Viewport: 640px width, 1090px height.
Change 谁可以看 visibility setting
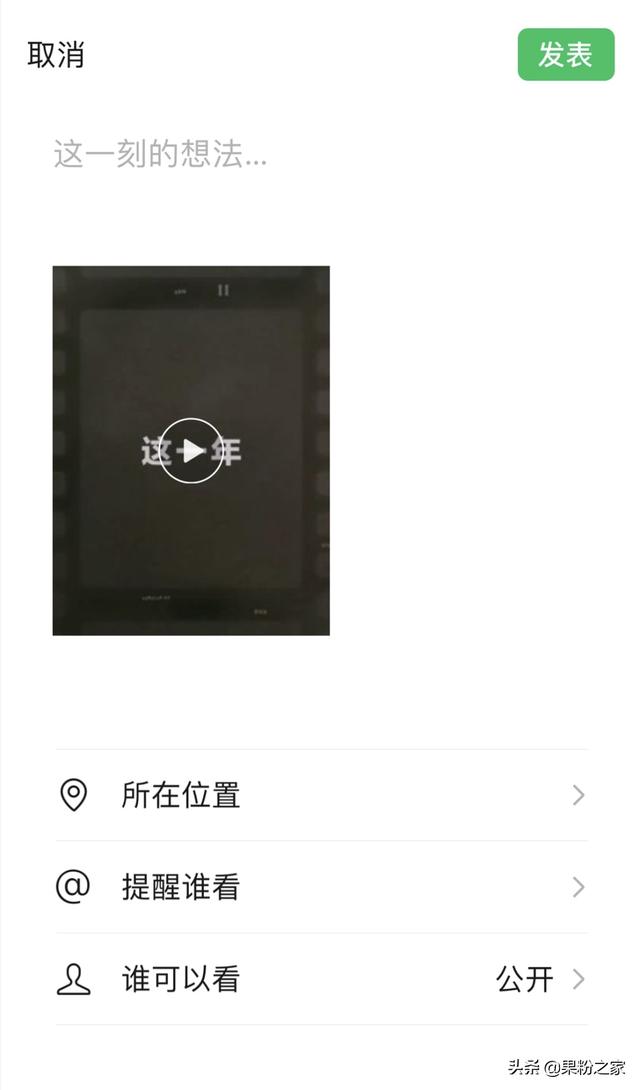(x=321, y=979)
